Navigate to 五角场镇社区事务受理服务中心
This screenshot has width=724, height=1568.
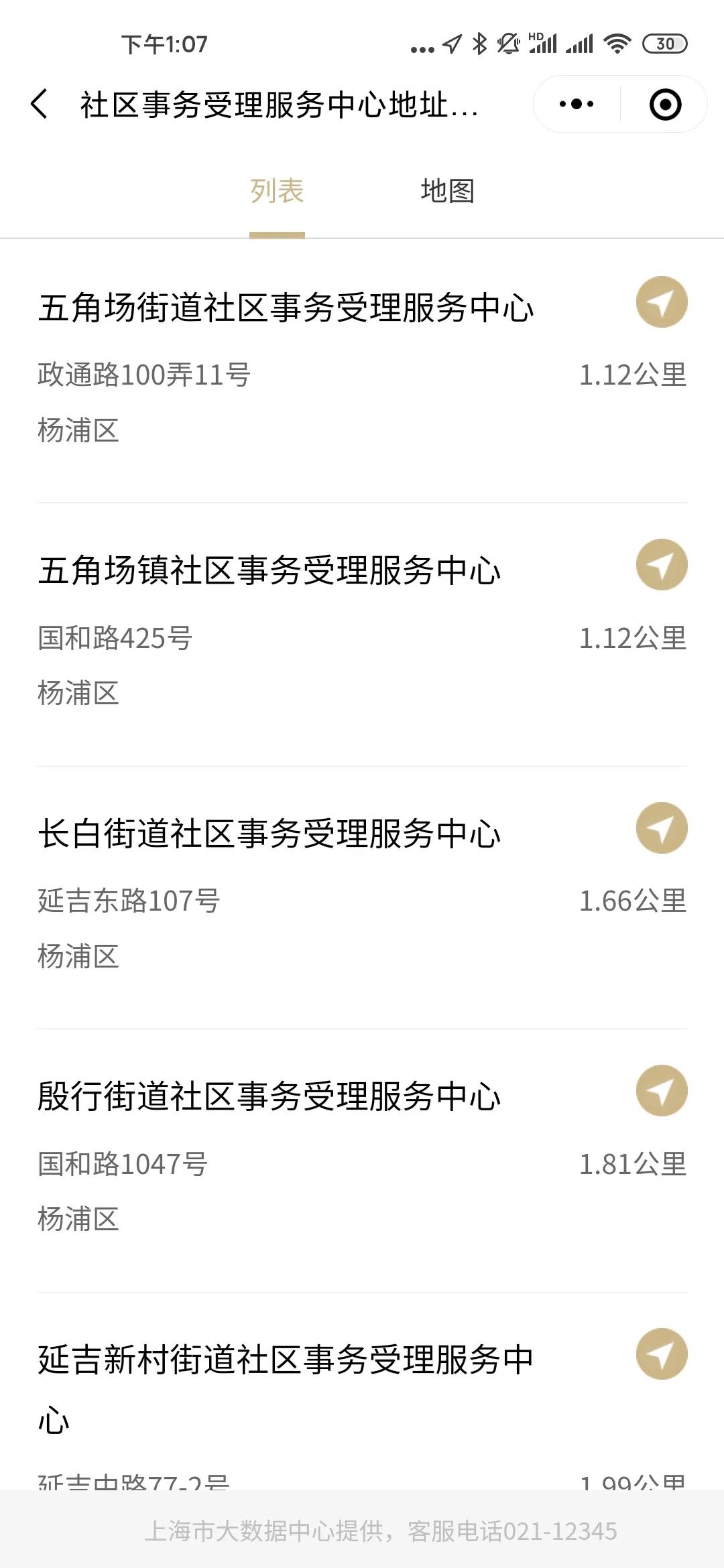[x=661, y=565]
